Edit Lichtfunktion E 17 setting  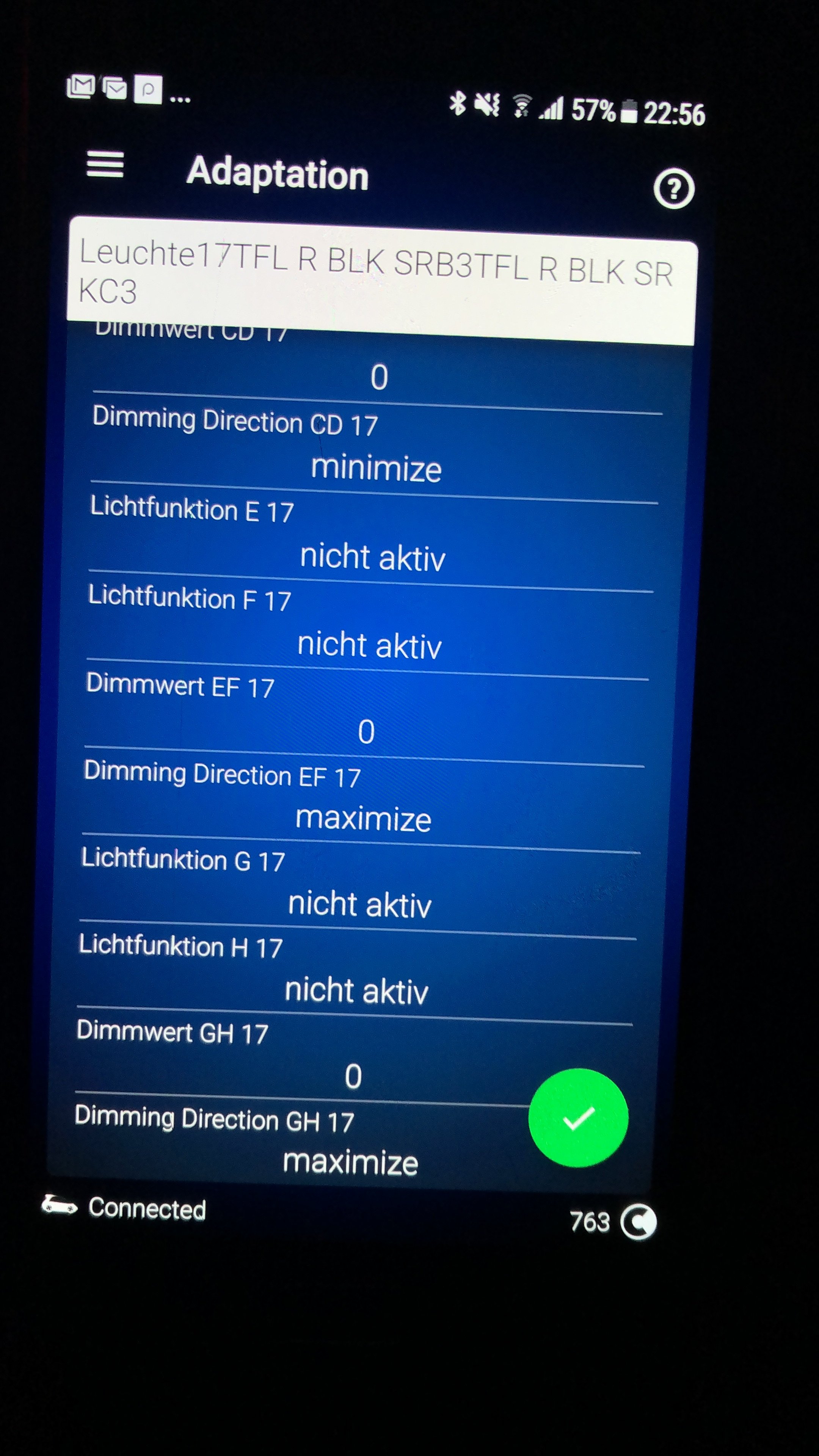click(372, 557)
